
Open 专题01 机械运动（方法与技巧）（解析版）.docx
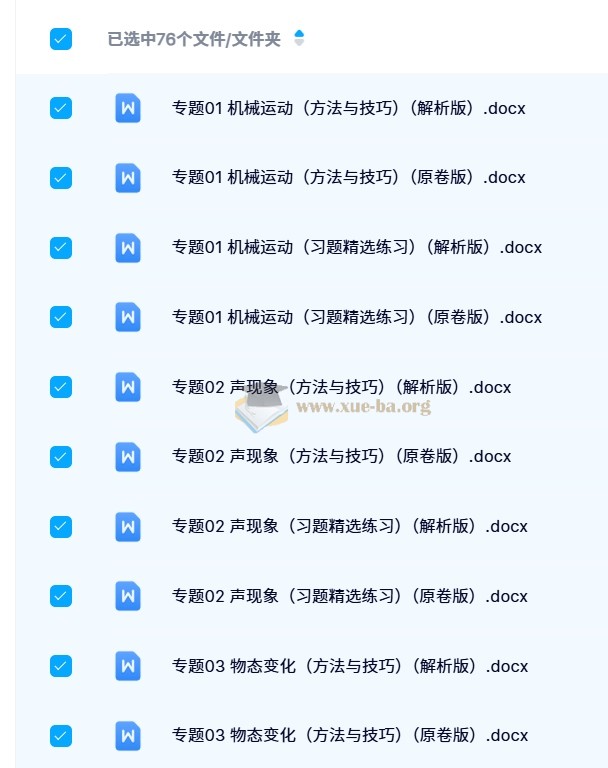349,108
